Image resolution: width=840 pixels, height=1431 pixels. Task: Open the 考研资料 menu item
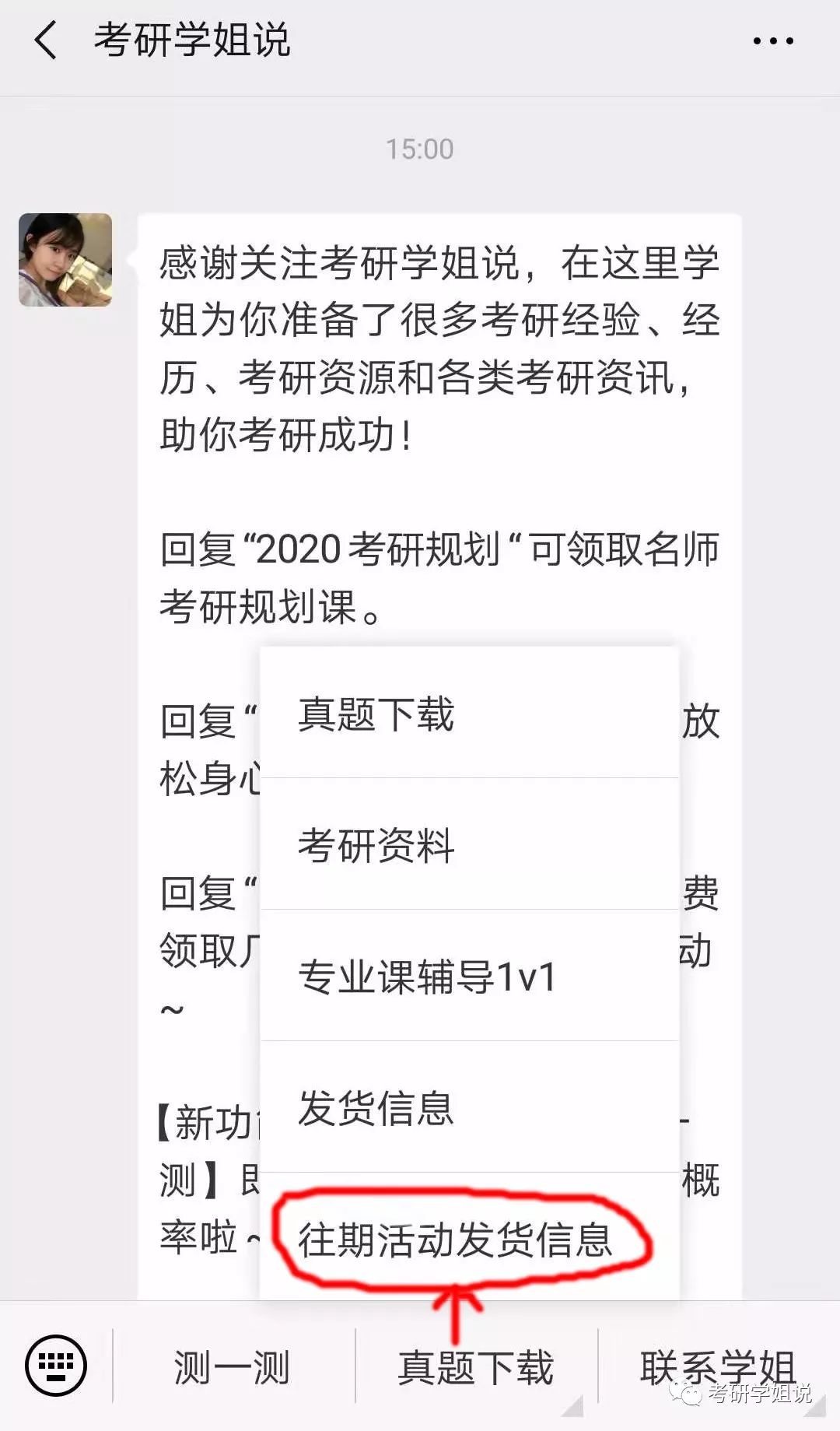coord(469,844)
